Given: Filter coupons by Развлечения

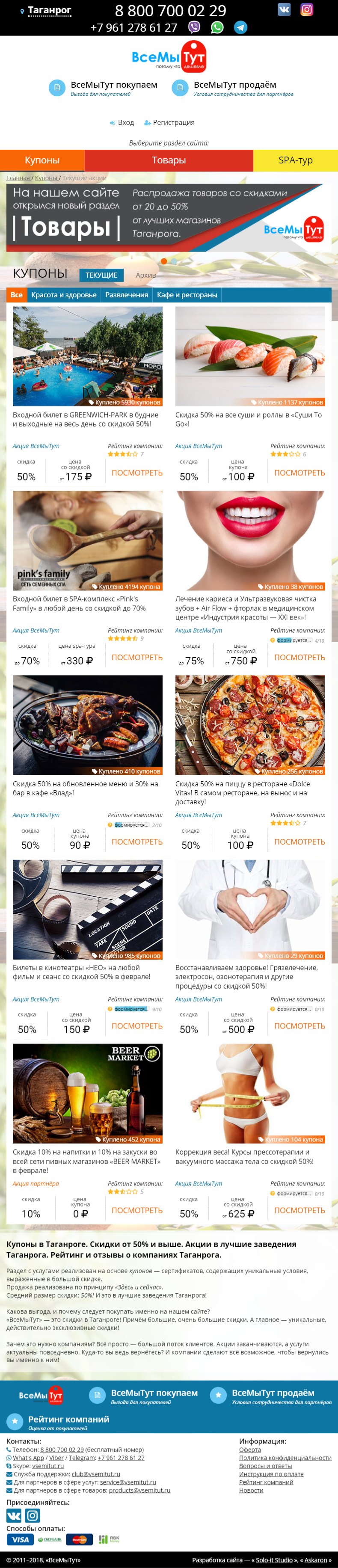Looking at the screenshot, I should click(x=127, y=295).
